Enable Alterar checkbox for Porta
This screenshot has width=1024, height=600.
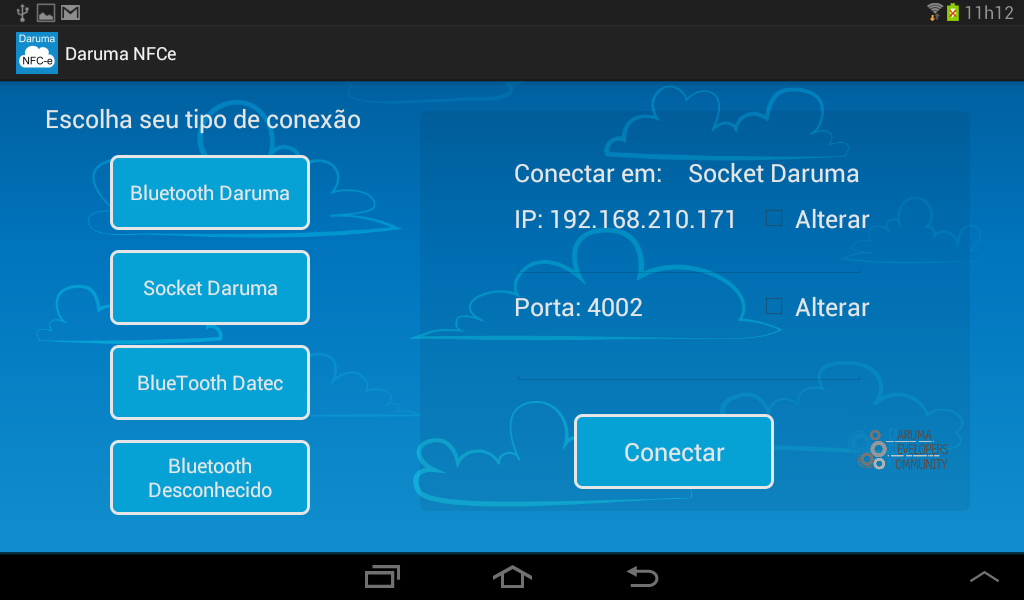774,307
